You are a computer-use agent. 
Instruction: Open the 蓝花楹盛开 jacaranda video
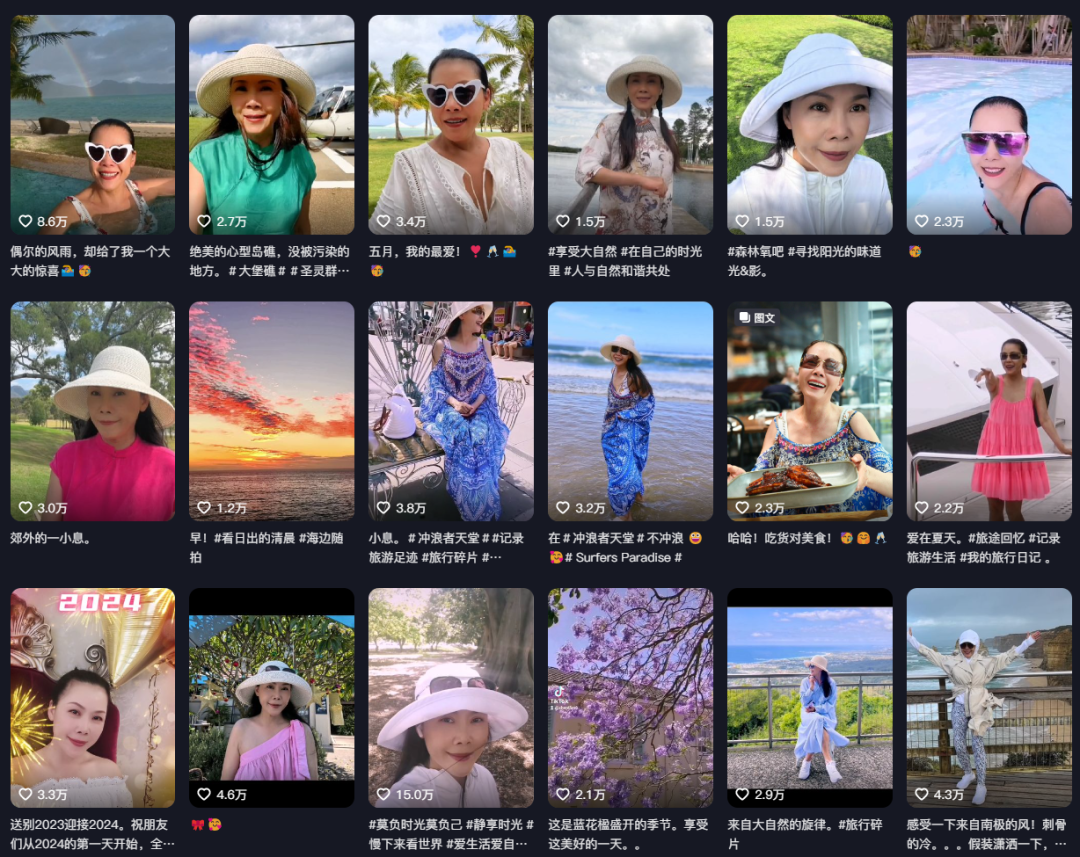pyautogui.click(x=630, y=697)
